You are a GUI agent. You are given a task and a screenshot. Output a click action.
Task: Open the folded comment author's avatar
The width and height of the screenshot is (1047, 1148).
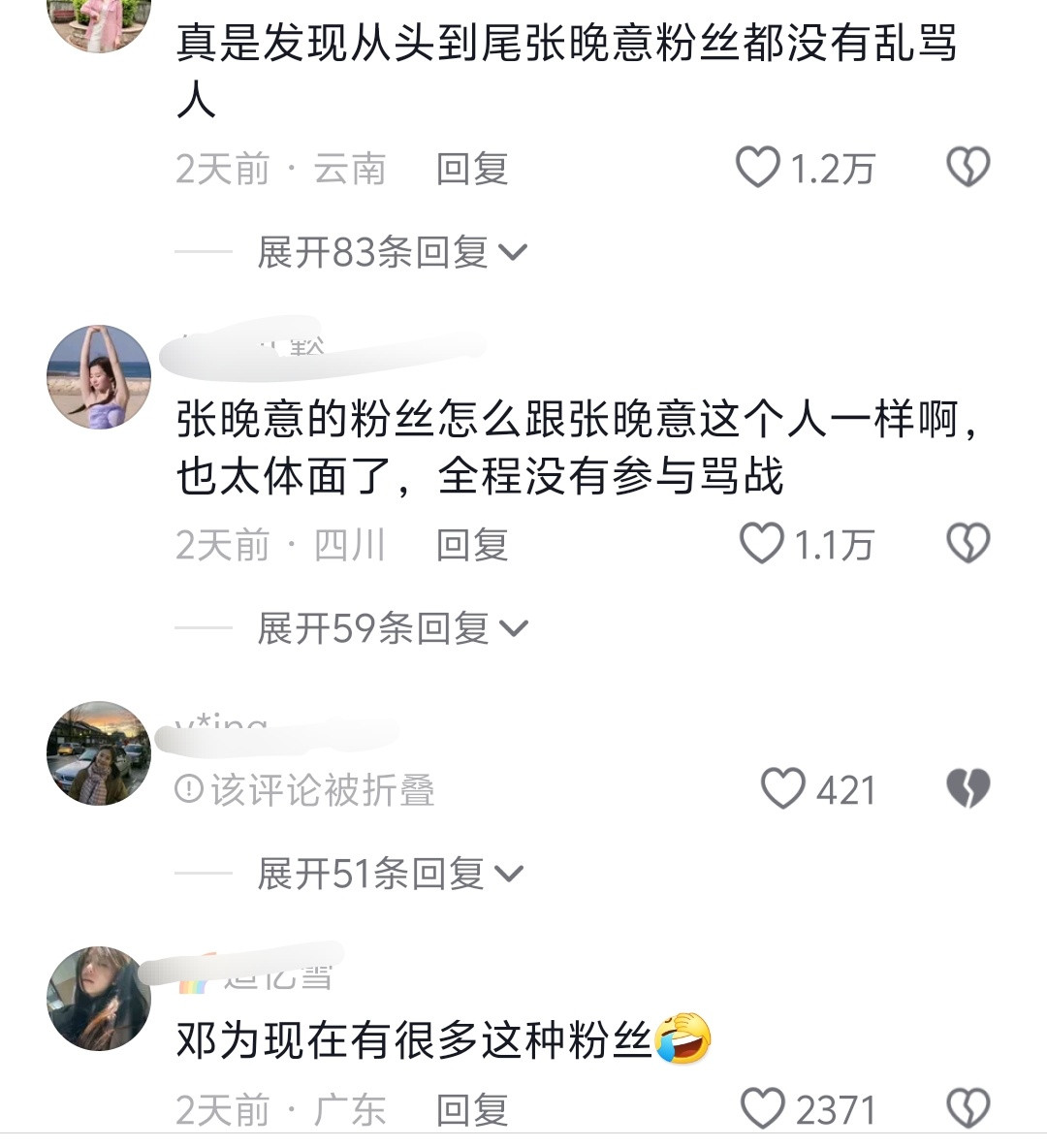[x=99, y=753]
